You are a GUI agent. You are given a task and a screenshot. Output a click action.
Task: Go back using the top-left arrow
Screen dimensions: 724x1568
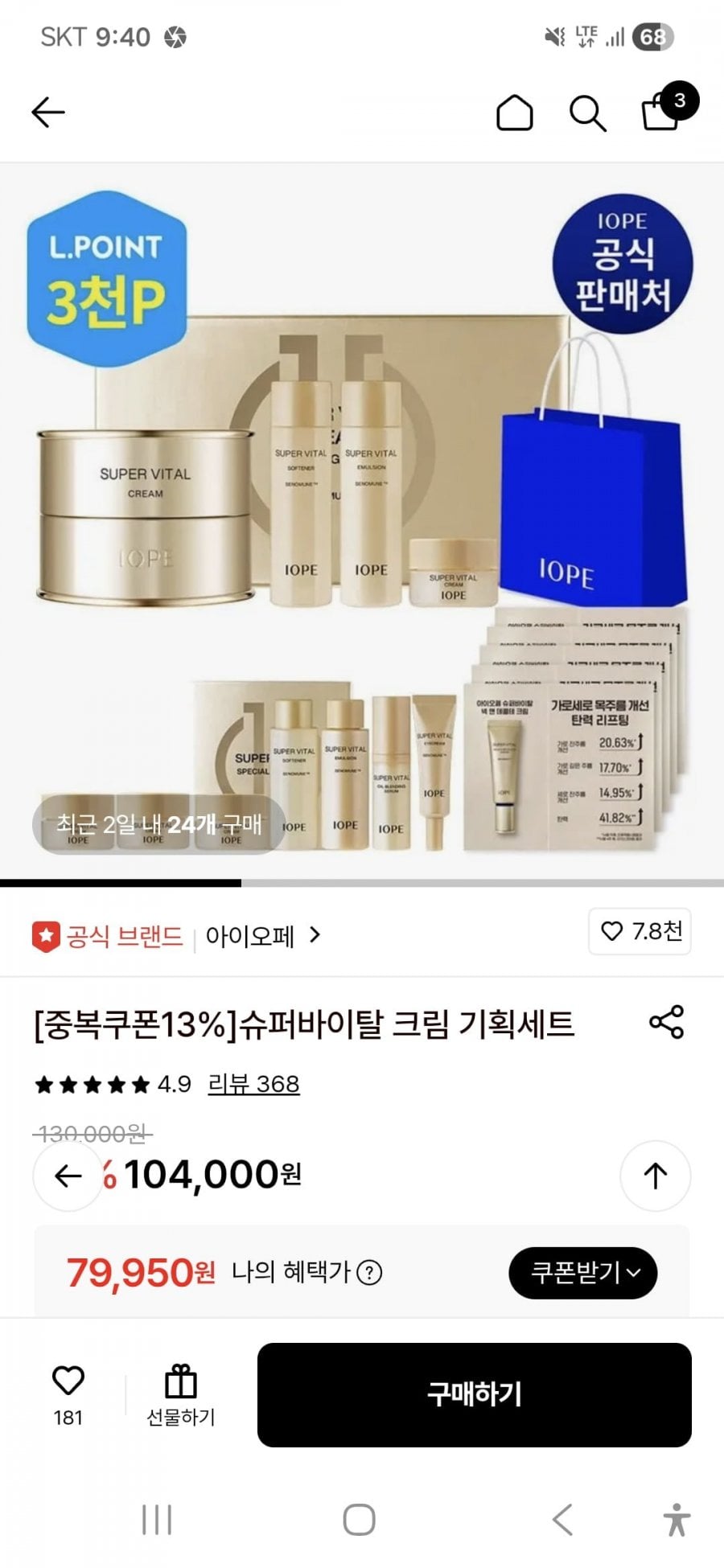47,113
